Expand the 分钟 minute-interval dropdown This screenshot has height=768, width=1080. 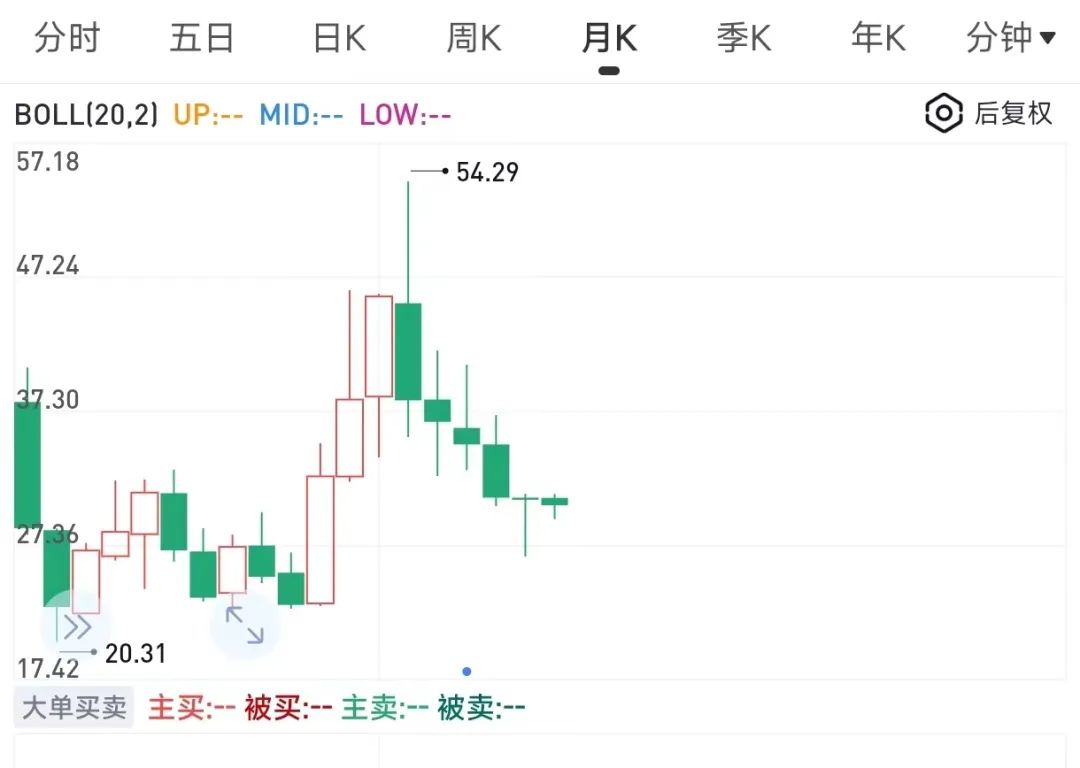tap(1010, 39)
